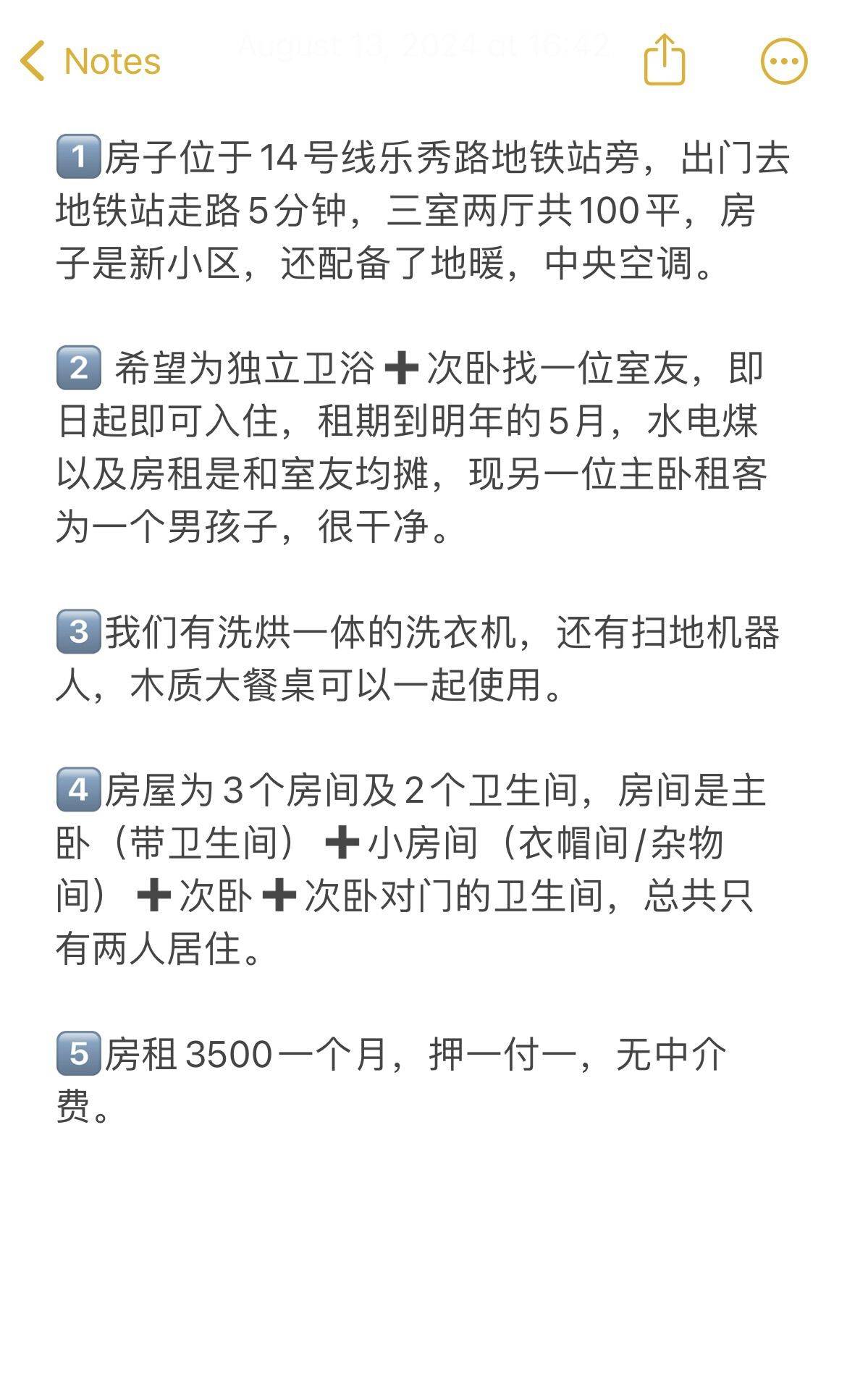Go back to the Notes list
The image size is (847, 1400).
90,61
